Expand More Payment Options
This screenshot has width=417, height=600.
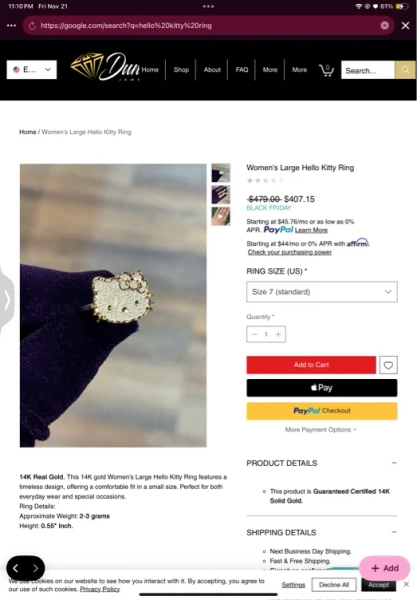coord(321,430)
